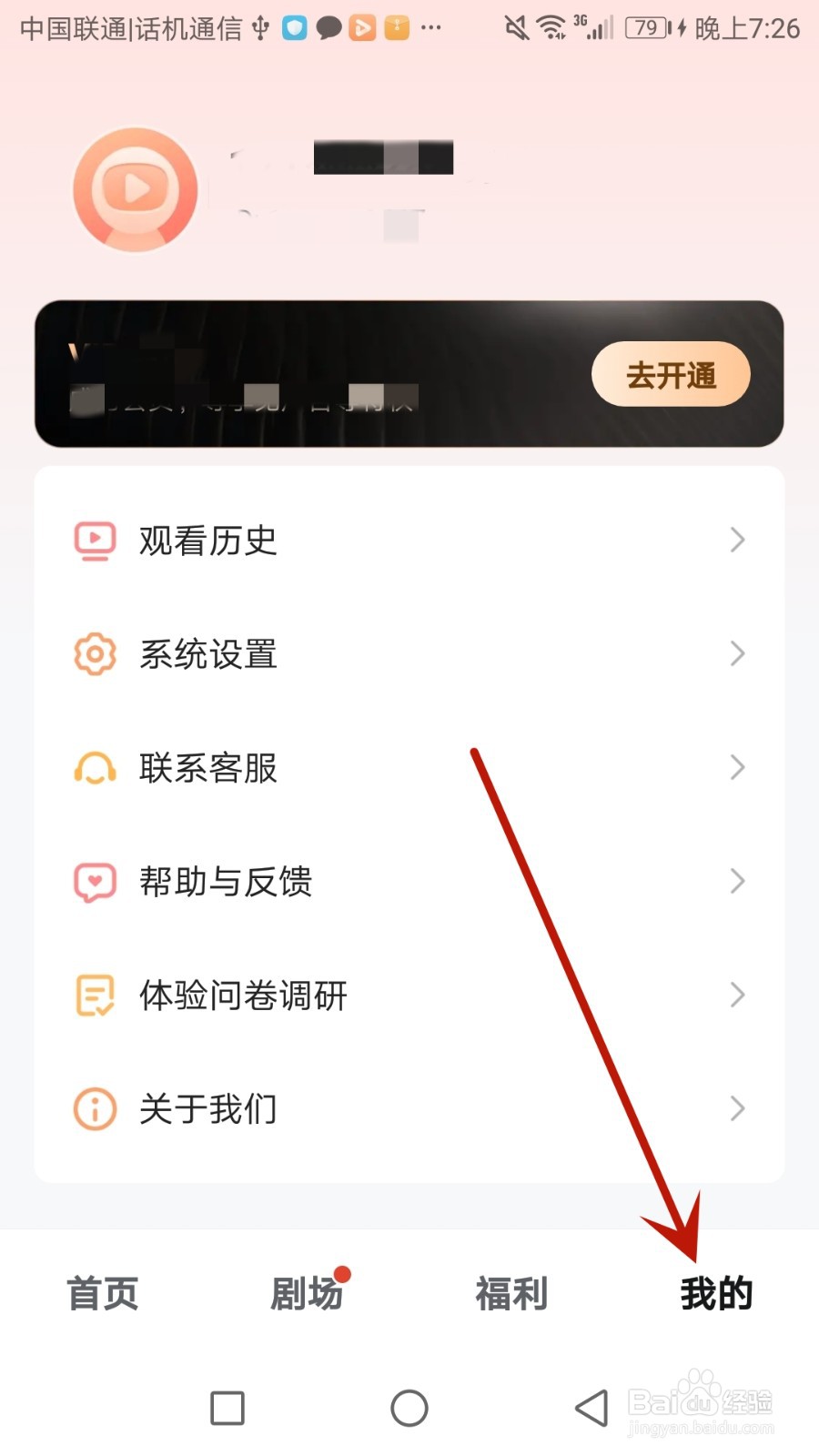
Task: Tap the 去开通 activation button
Action: point(671,373)
